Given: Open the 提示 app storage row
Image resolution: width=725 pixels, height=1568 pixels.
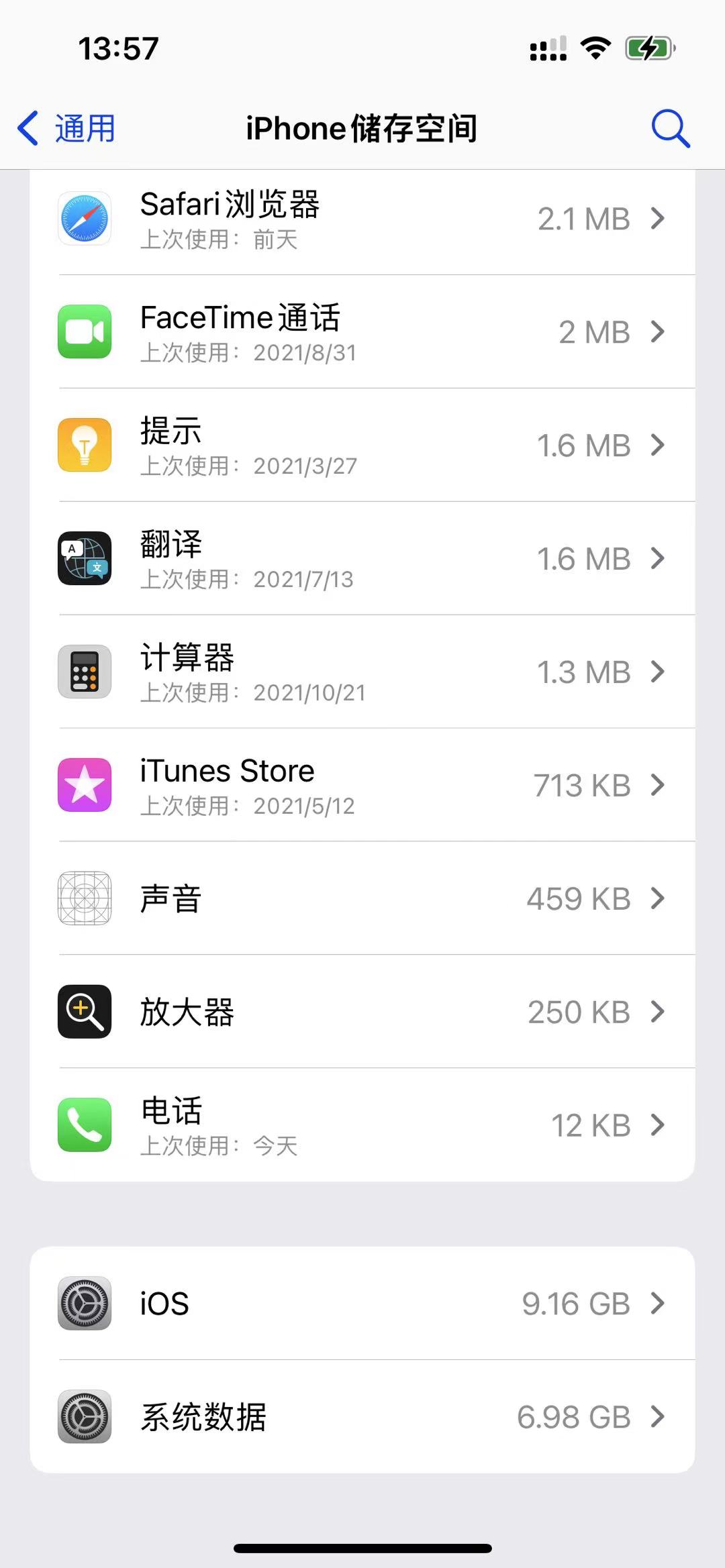Looking at the screenshot, I should click(362, 446).
